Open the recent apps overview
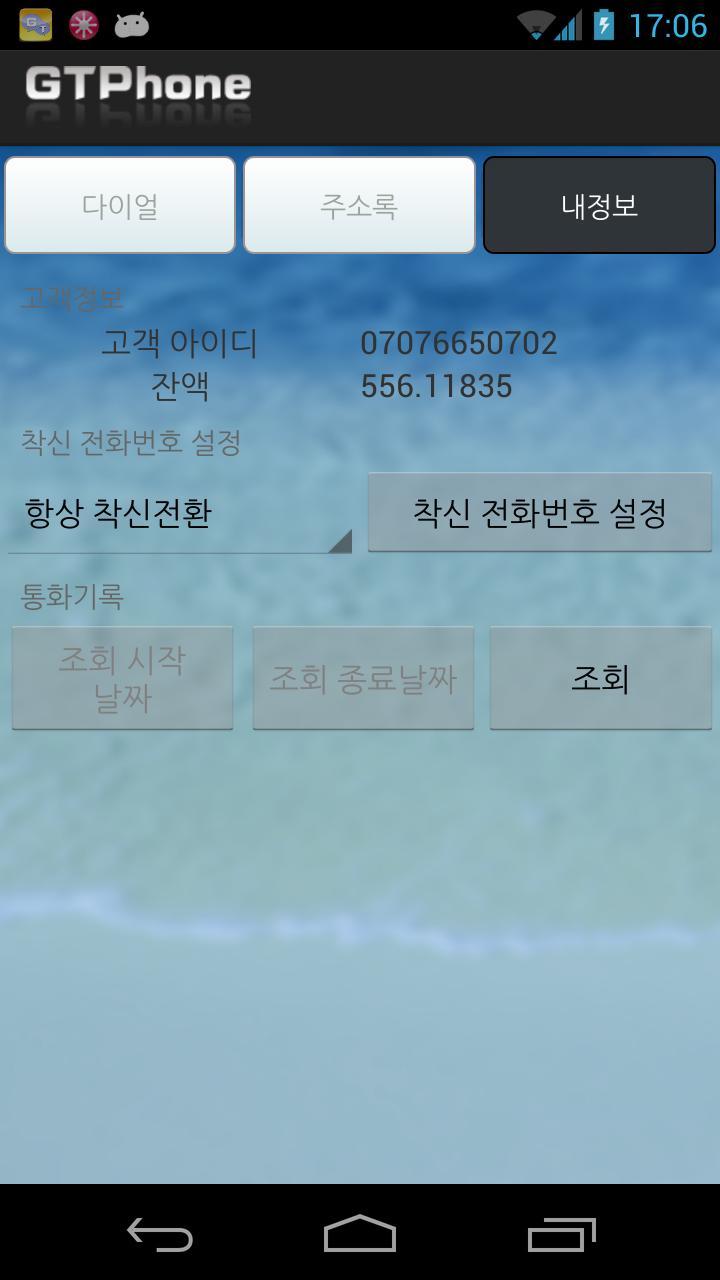The width and height of the screenshot is (720, 1280). [x=561, y=1235]
